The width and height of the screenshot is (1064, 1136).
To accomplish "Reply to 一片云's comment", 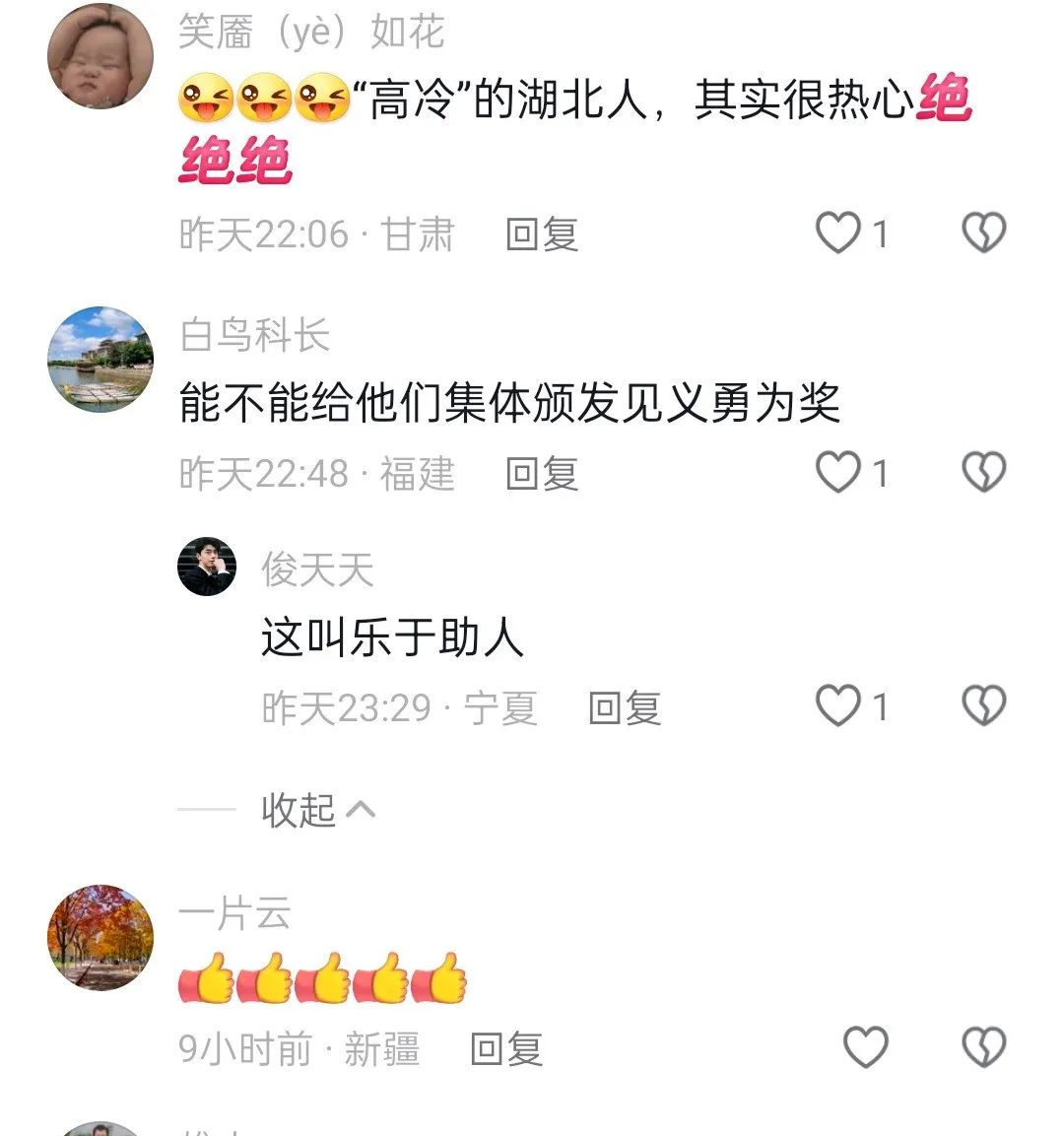I will [506, 1048].
